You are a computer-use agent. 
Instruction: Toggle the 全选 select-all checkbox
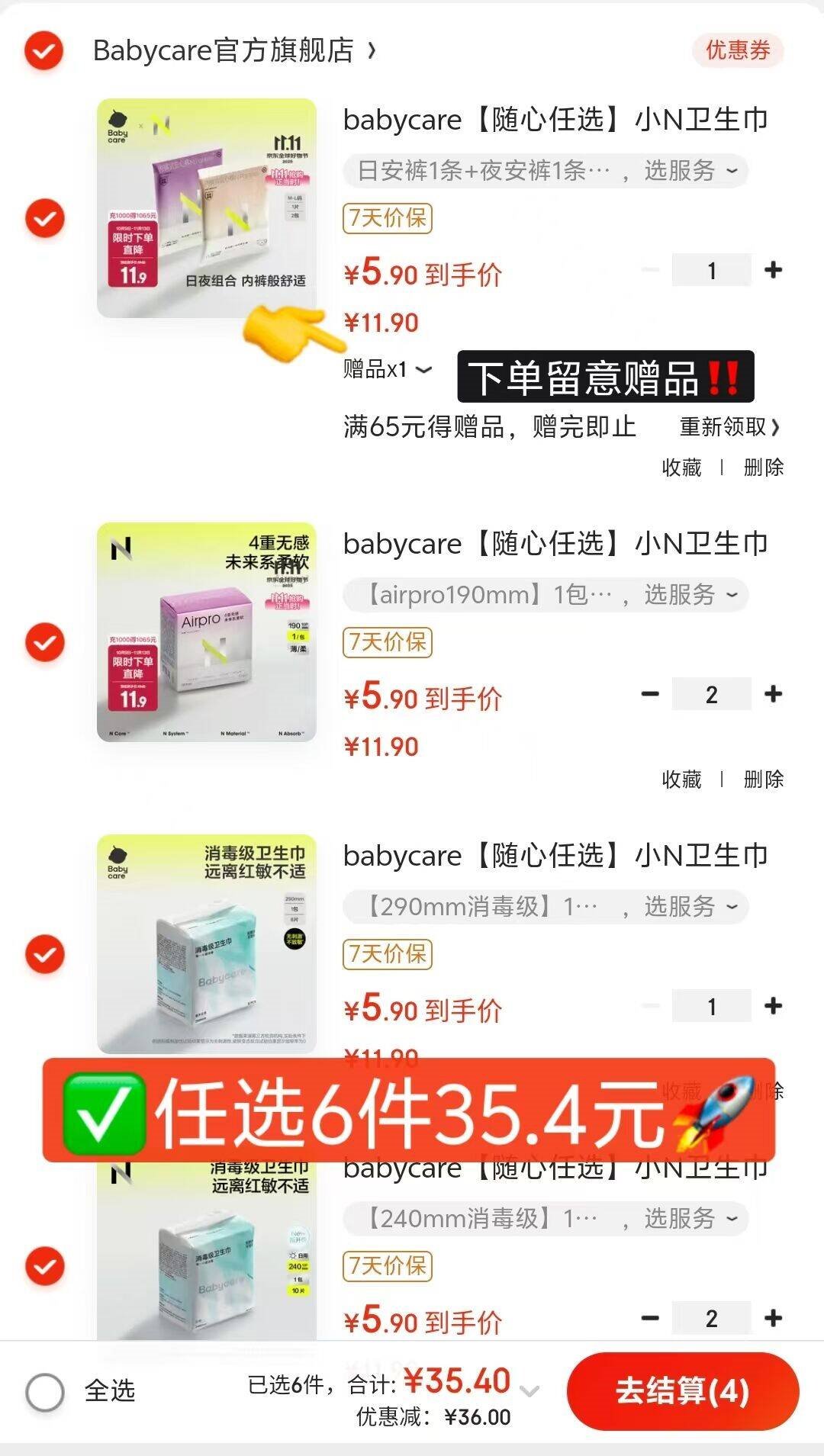pos(45,1393)
